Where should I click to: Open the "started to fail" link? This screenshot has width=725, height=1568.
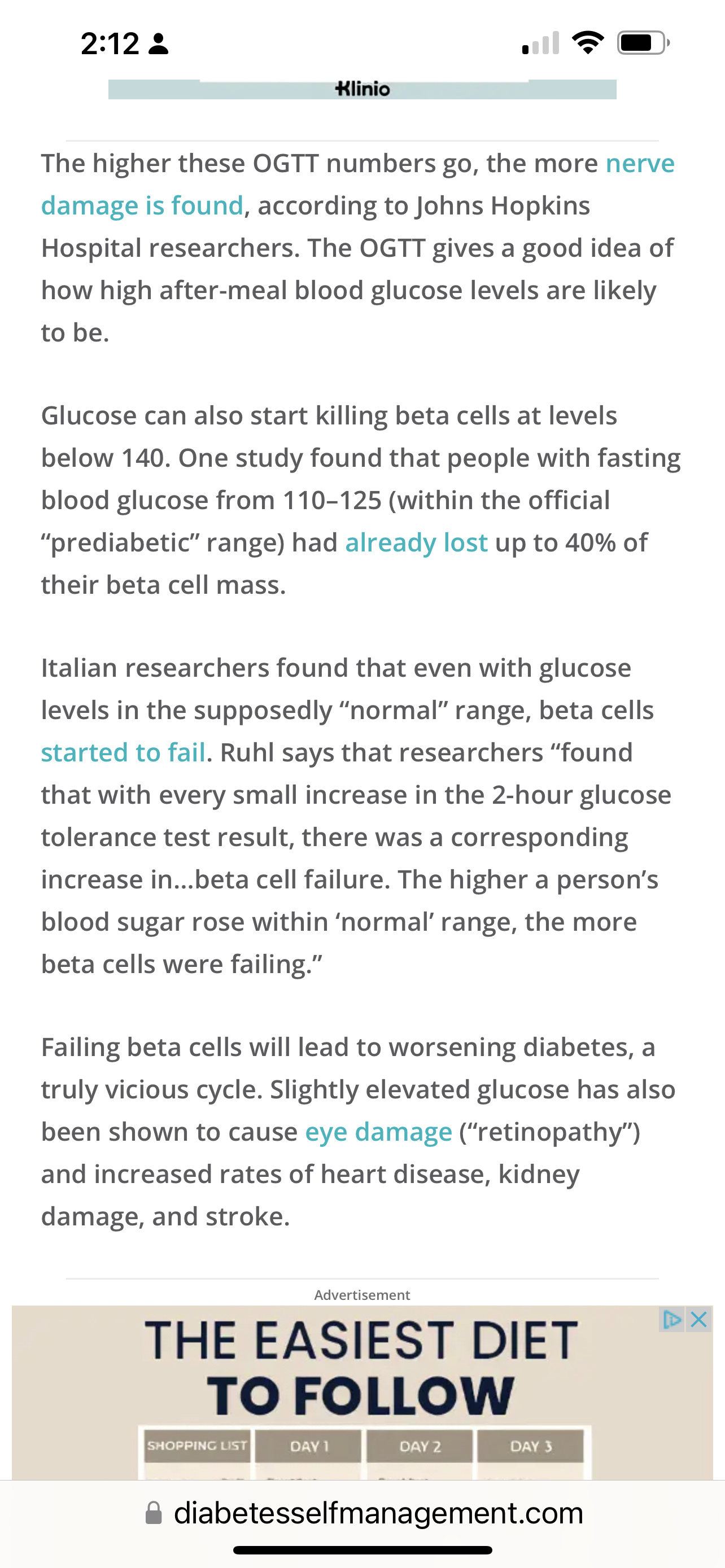pyautogui.click(x=123, y=752)
